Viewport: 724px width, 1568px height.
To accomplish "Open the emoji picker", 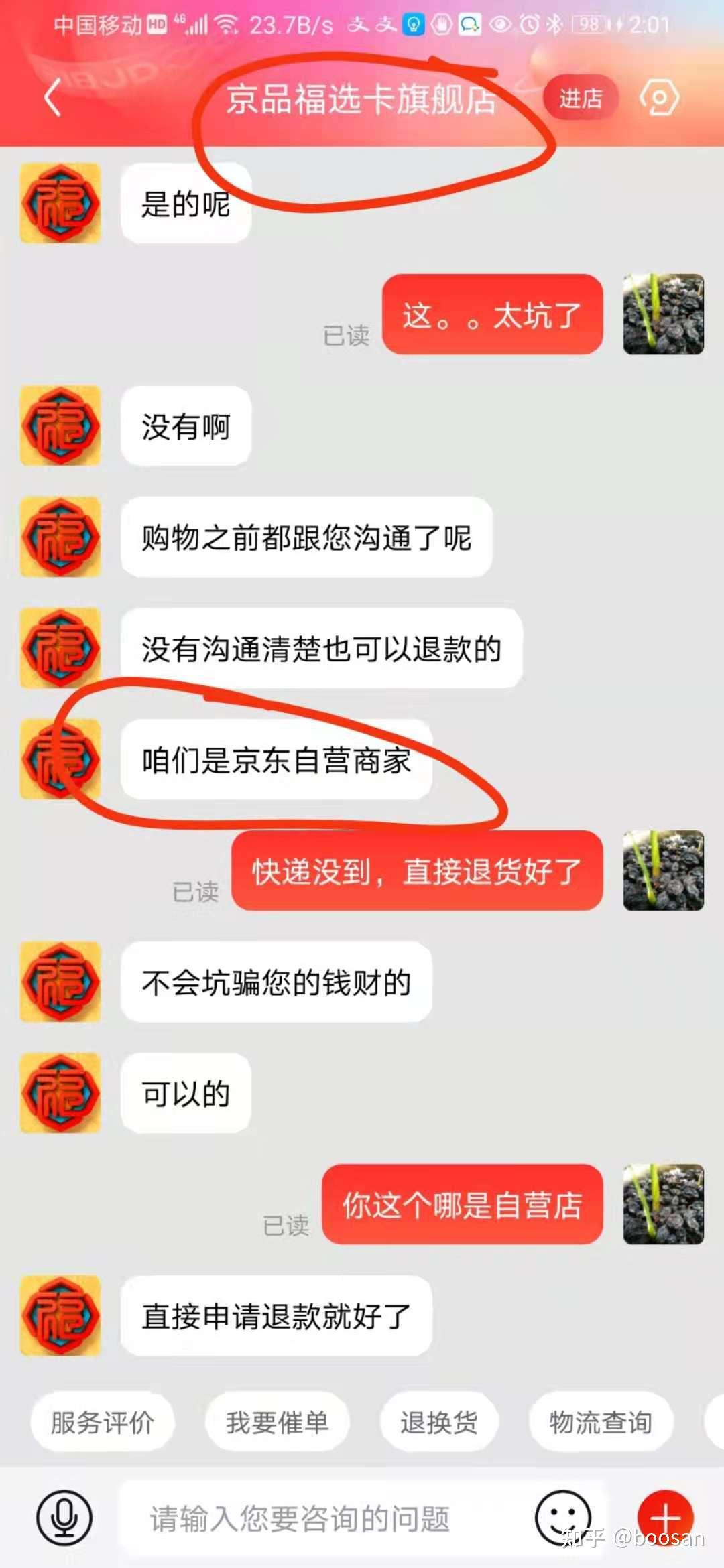I will (x=562, y=1518).
